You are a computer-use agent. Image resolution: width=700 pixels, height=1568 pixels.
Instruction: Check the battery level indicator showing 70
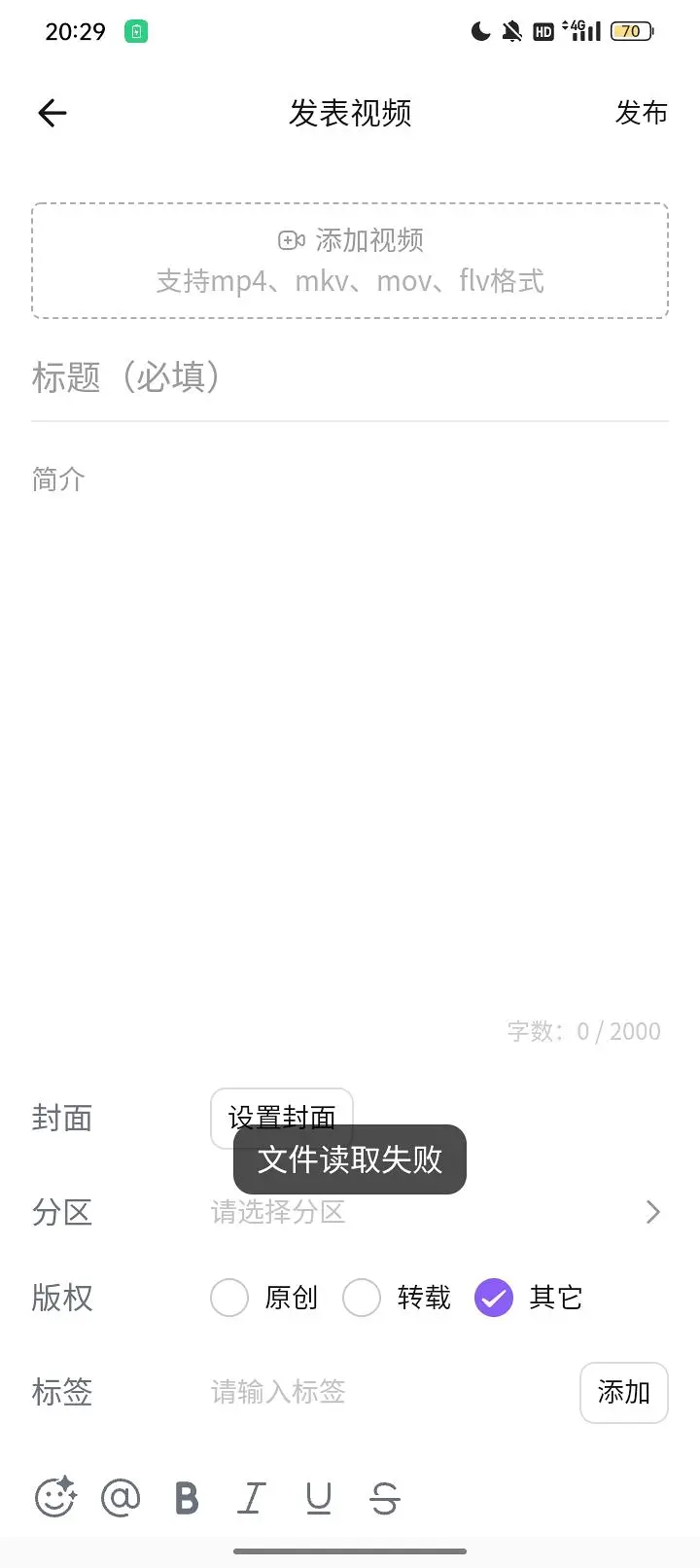[x=630, y=30]
